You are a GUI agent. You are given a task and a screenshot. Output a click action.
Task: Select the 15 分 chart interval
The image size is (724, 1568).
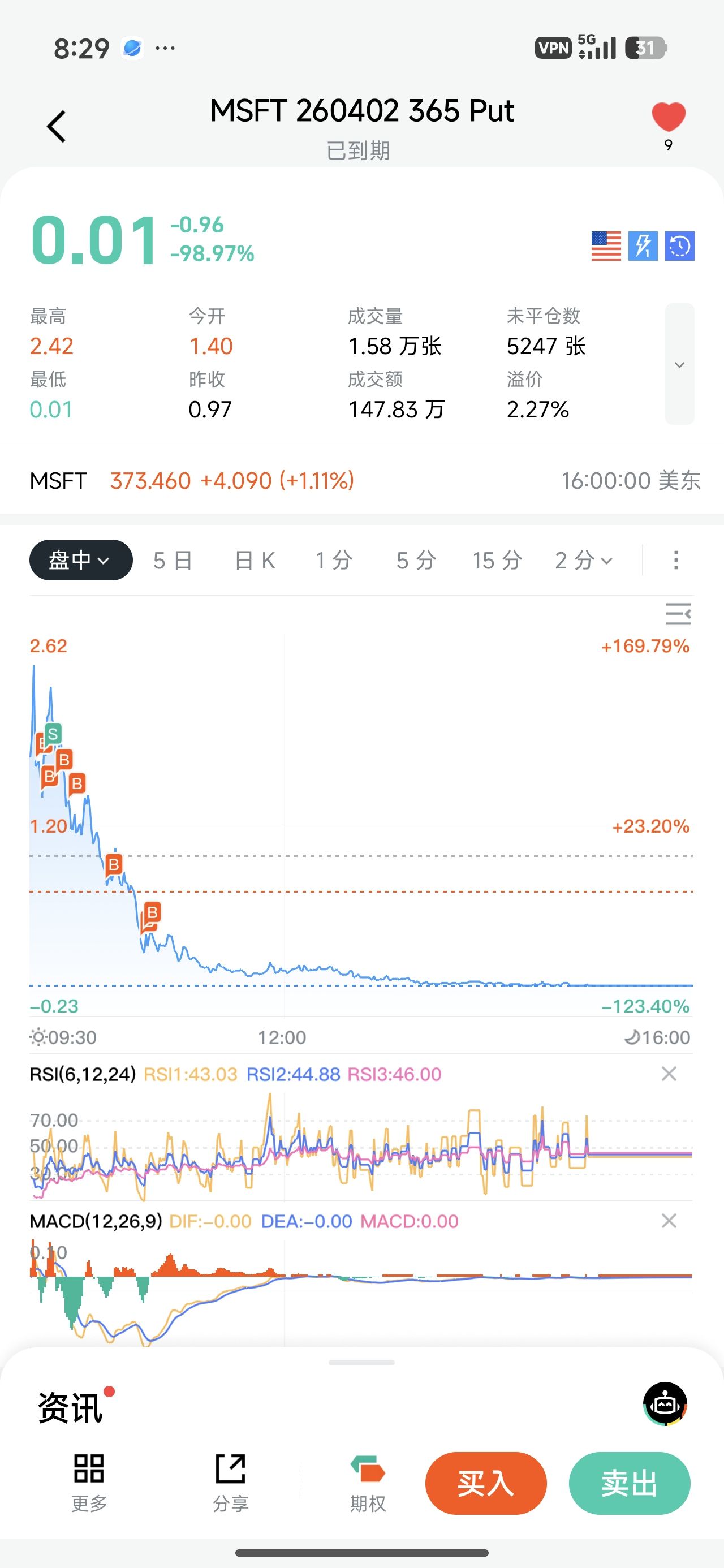coord(497,560)
